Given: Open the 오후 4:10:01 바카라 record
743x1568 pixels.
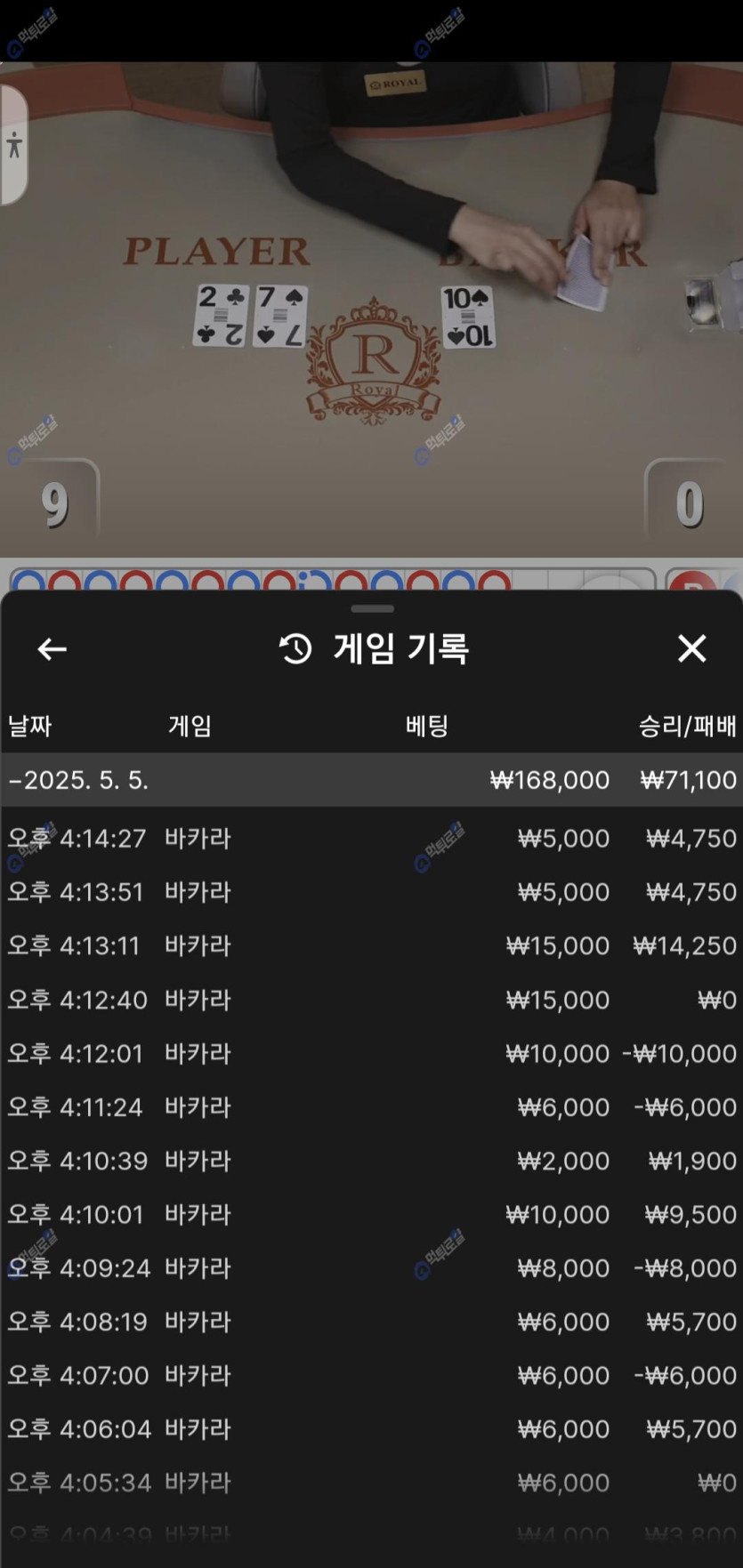Looking at the screenshot, I should (371, 1214).
